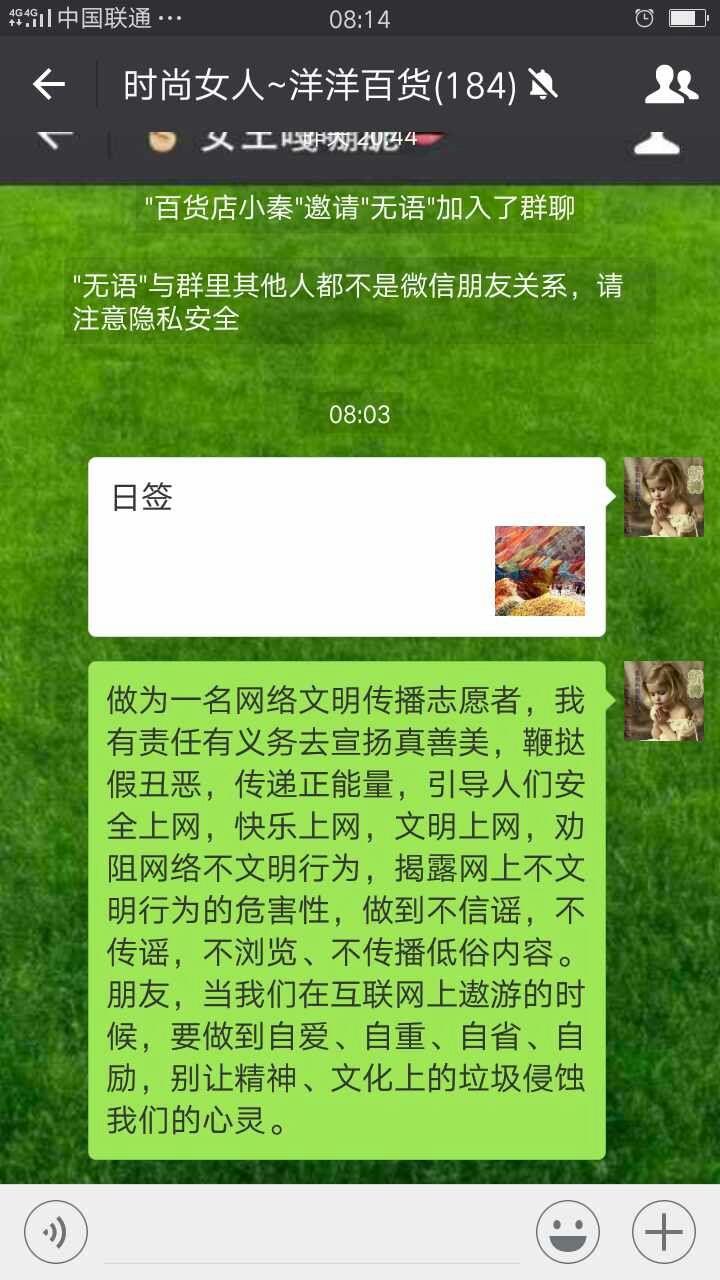Image resolution: width=720 pixels, height=1280 pixels.
Task: Tap the message text input field
Action: [312, 1233]
